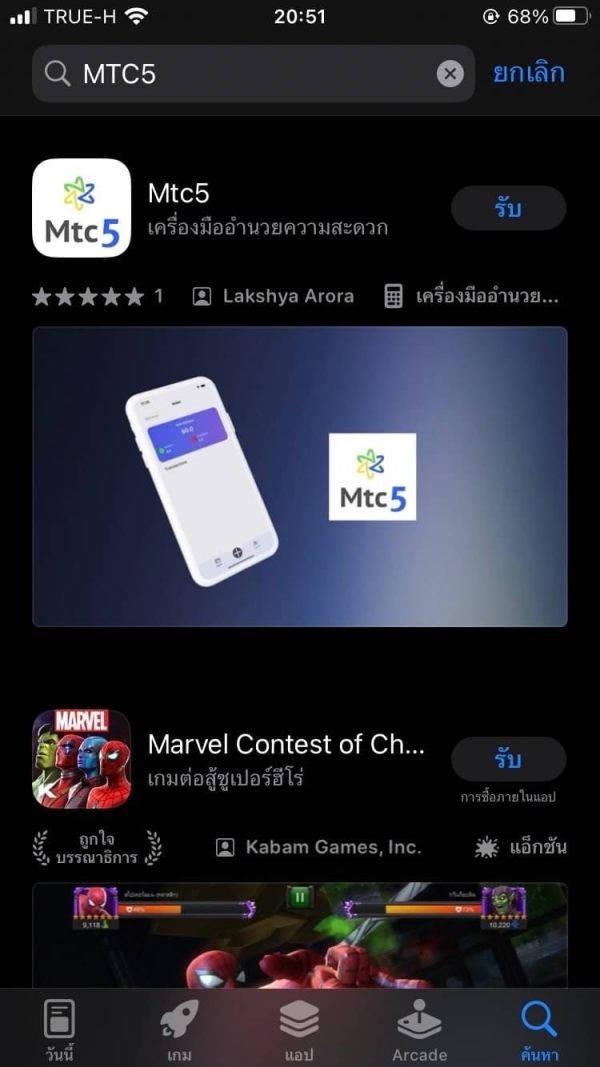Switch to the แอป tab

[x=299, y=1030]
